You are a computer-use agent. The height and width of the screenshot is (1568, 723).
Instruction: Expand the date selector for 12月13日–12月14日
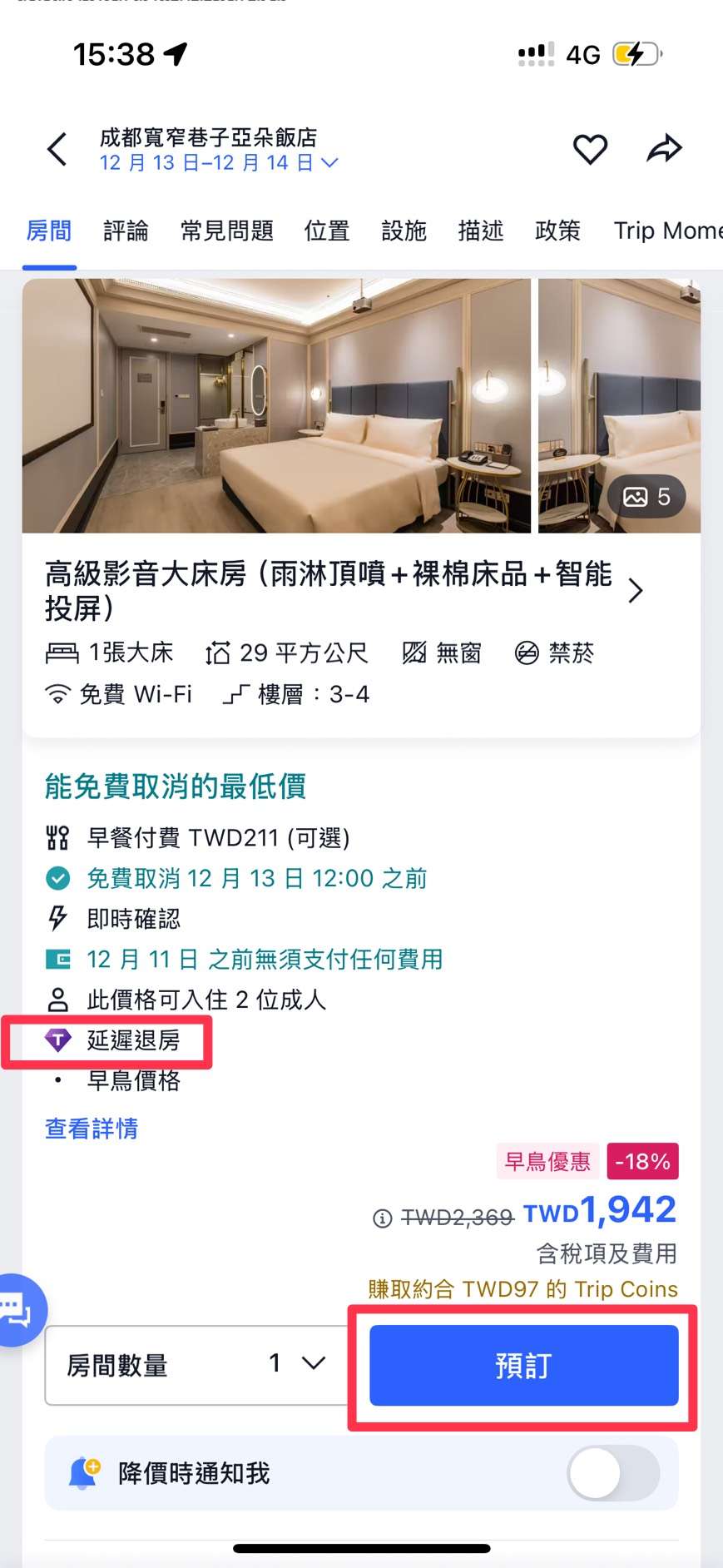[x=330, y=163]
